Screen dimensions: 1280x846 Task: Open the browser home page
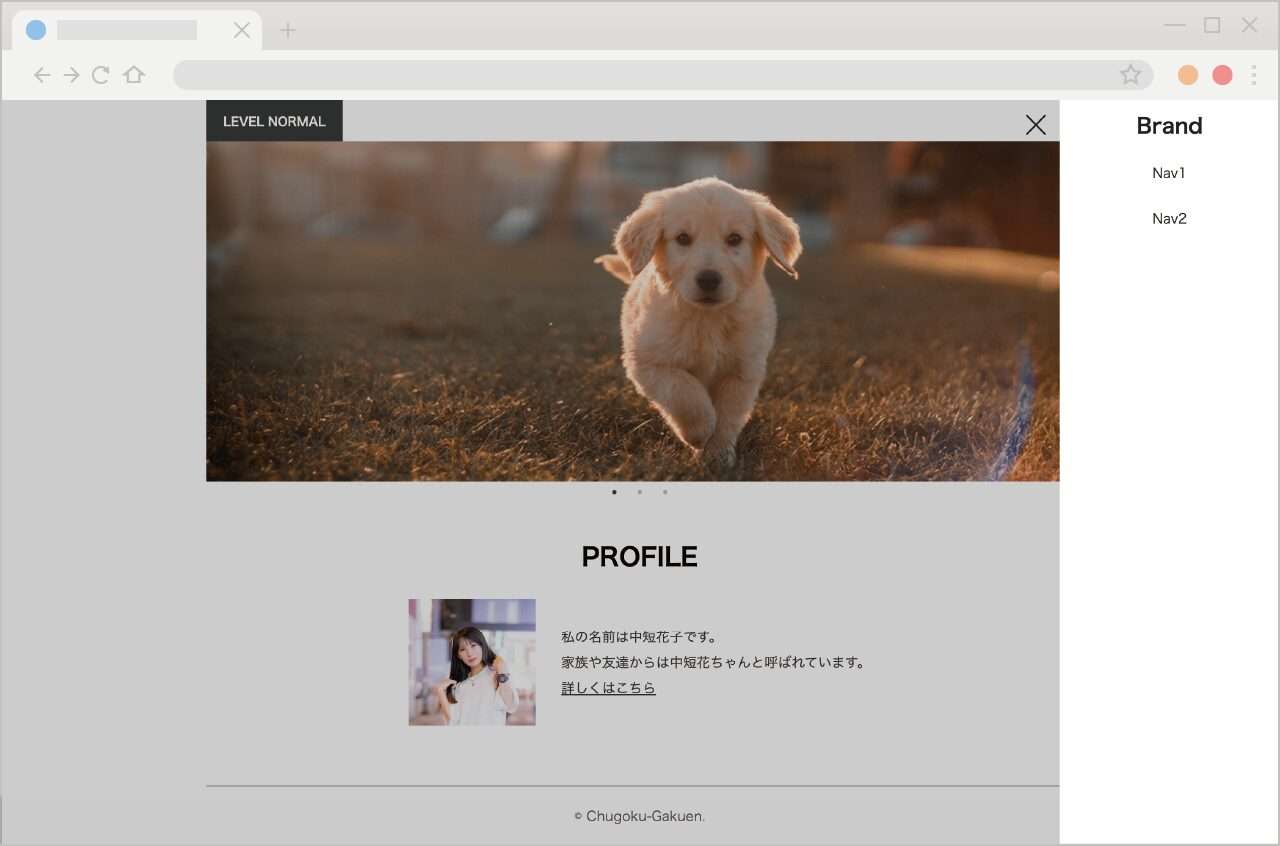[134, 75]
